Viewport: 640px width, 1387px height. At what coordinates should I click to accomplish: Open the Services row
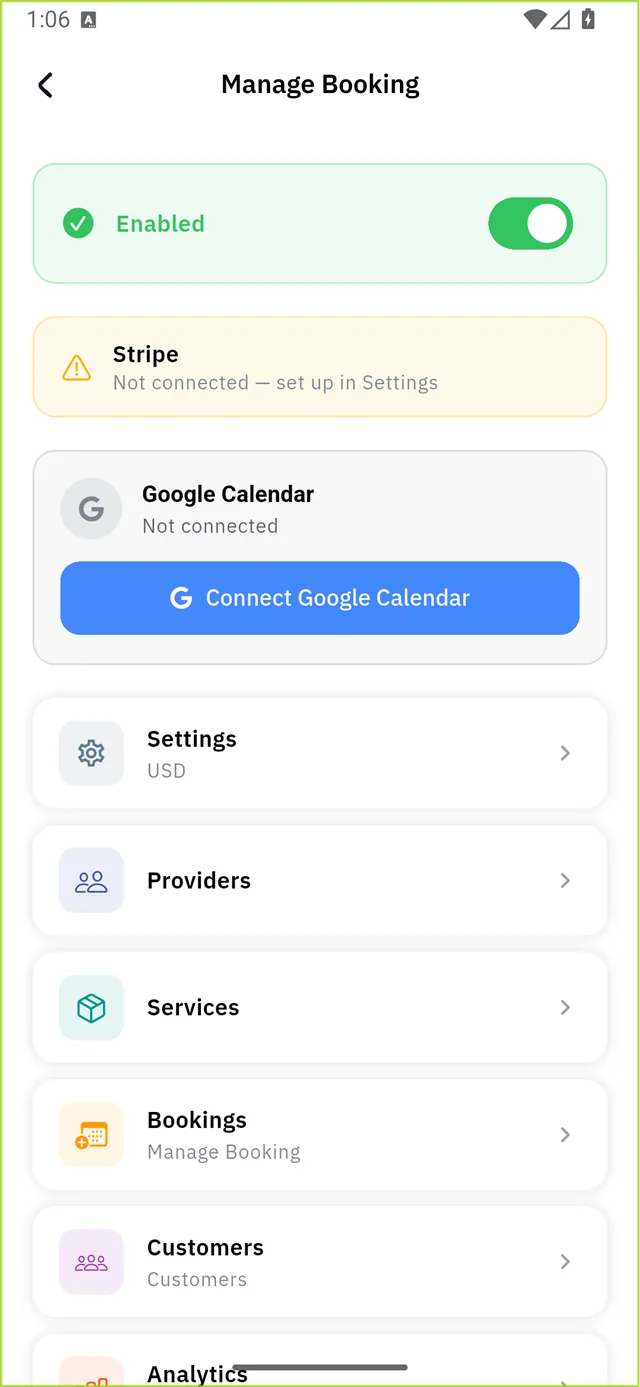click(x=320, y=1007)
